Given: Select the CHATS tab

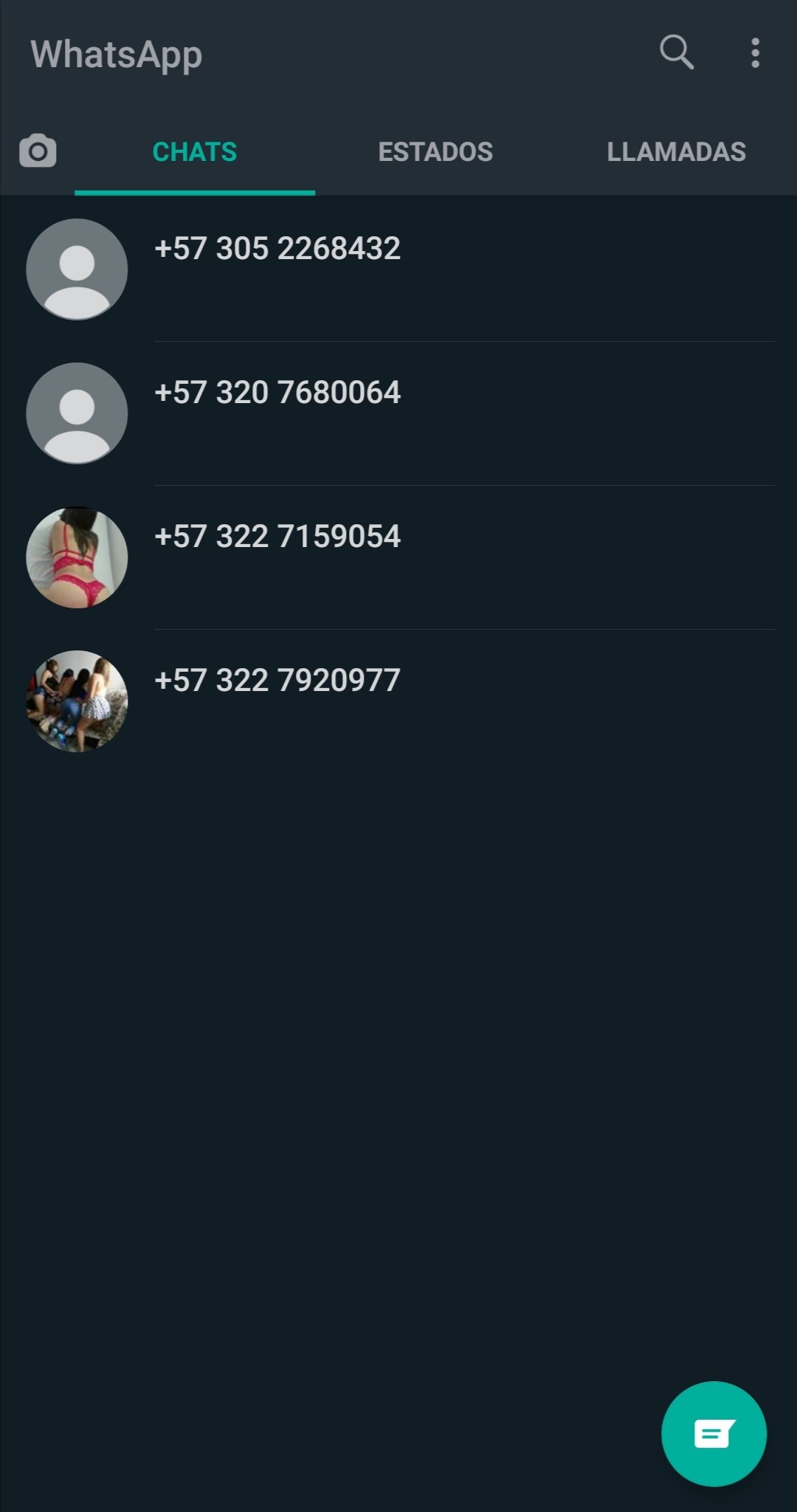Looking at the screenshot, I should coord(195,152).
